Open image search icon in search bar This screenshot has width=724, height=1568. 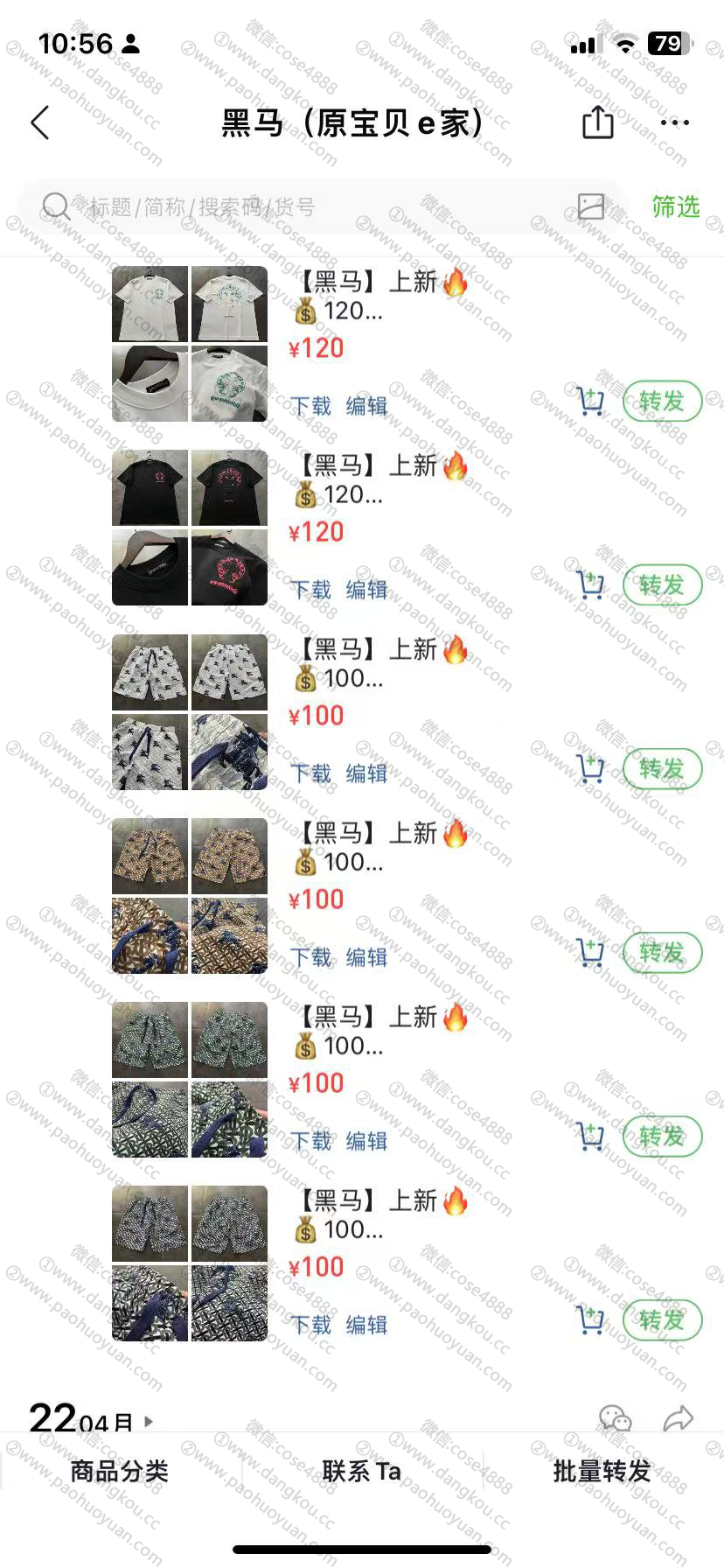(x=591, y=206)
